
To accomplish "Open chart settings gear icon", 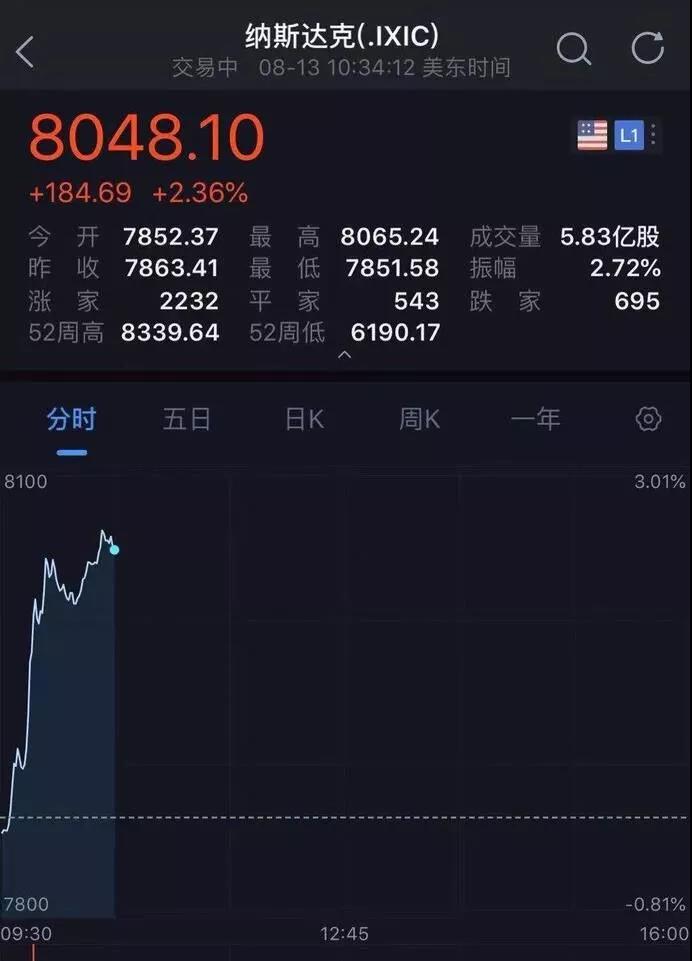I will pos(649,419).
